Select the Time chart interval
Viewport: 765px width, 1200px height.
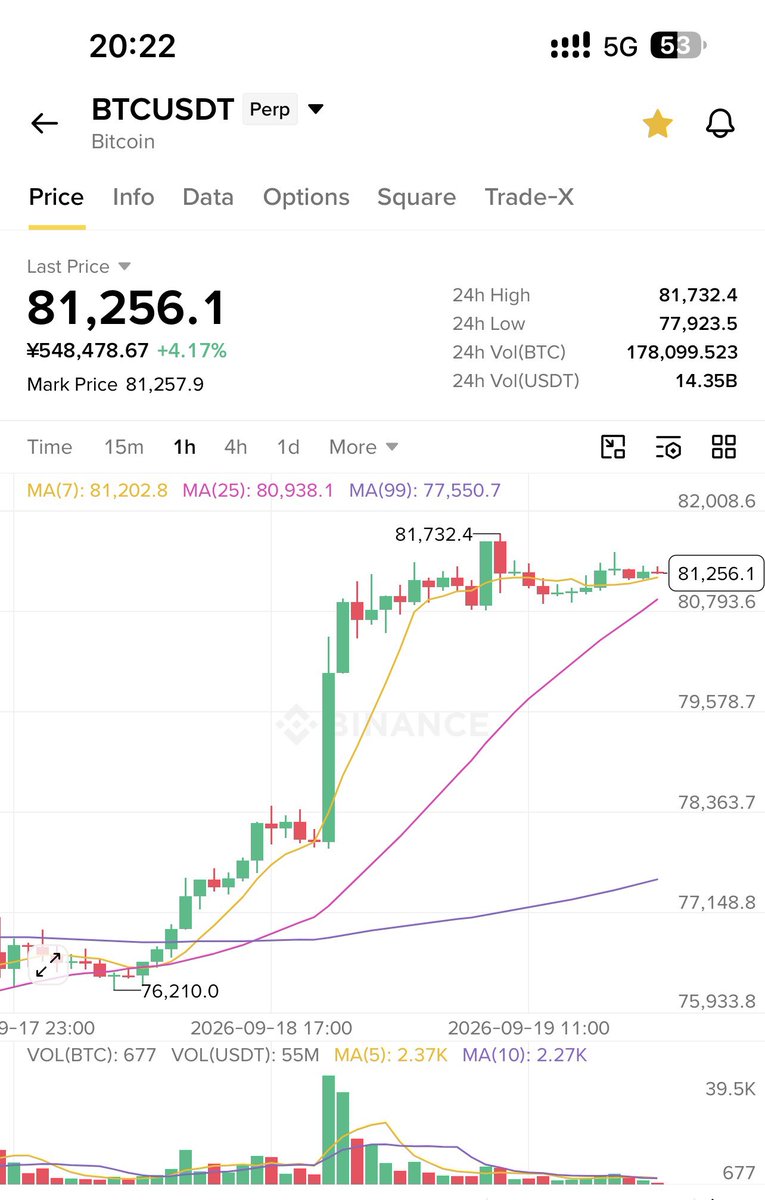point(50,447)
